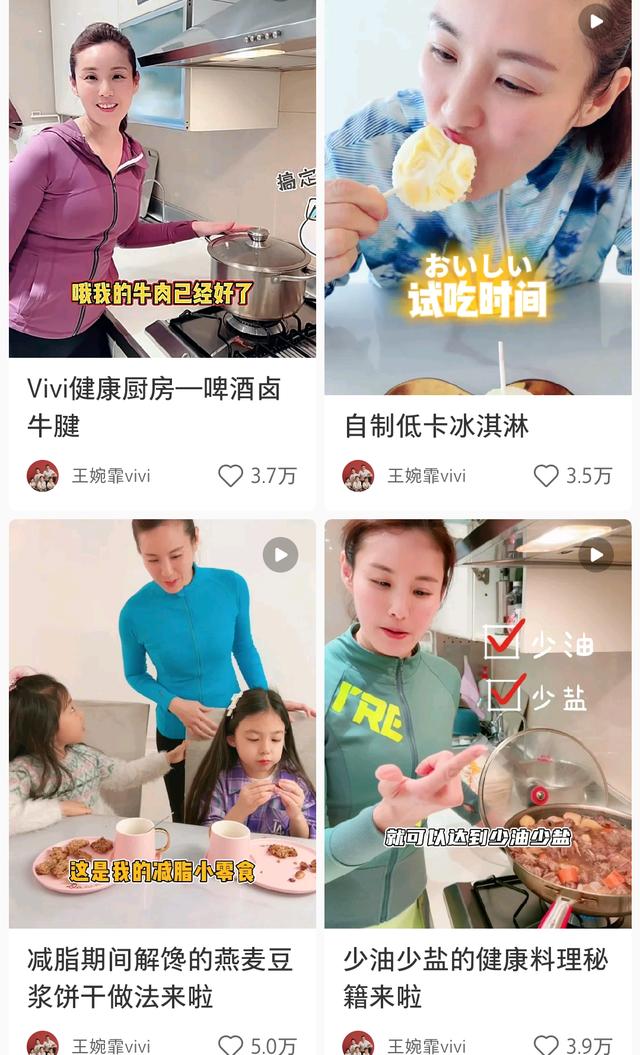Like the 自制低卡冰淇淋 post

click(x=546, y=476)
